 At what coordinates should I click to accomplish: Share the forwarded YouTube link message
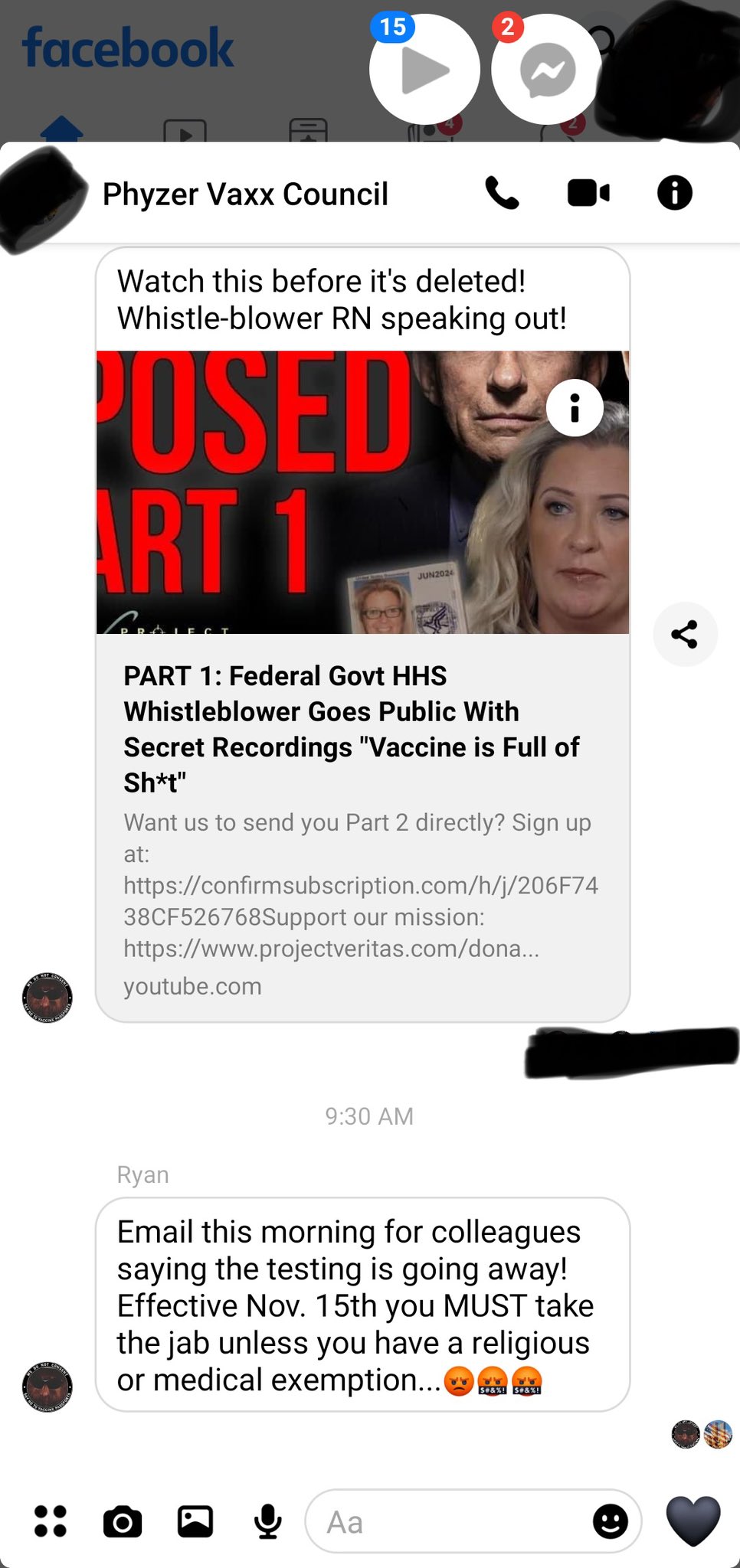tap(685, 634)
